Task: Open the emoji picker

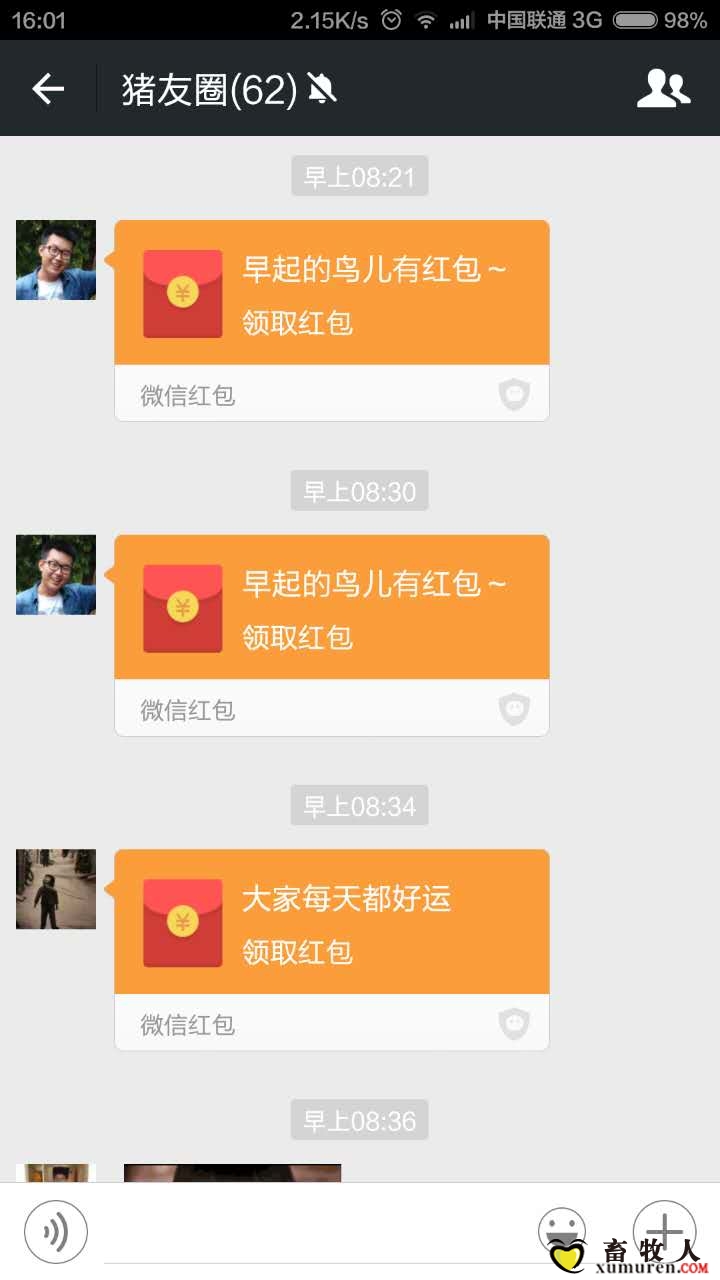Action: pyautogui.click(x=562, y=1228)
